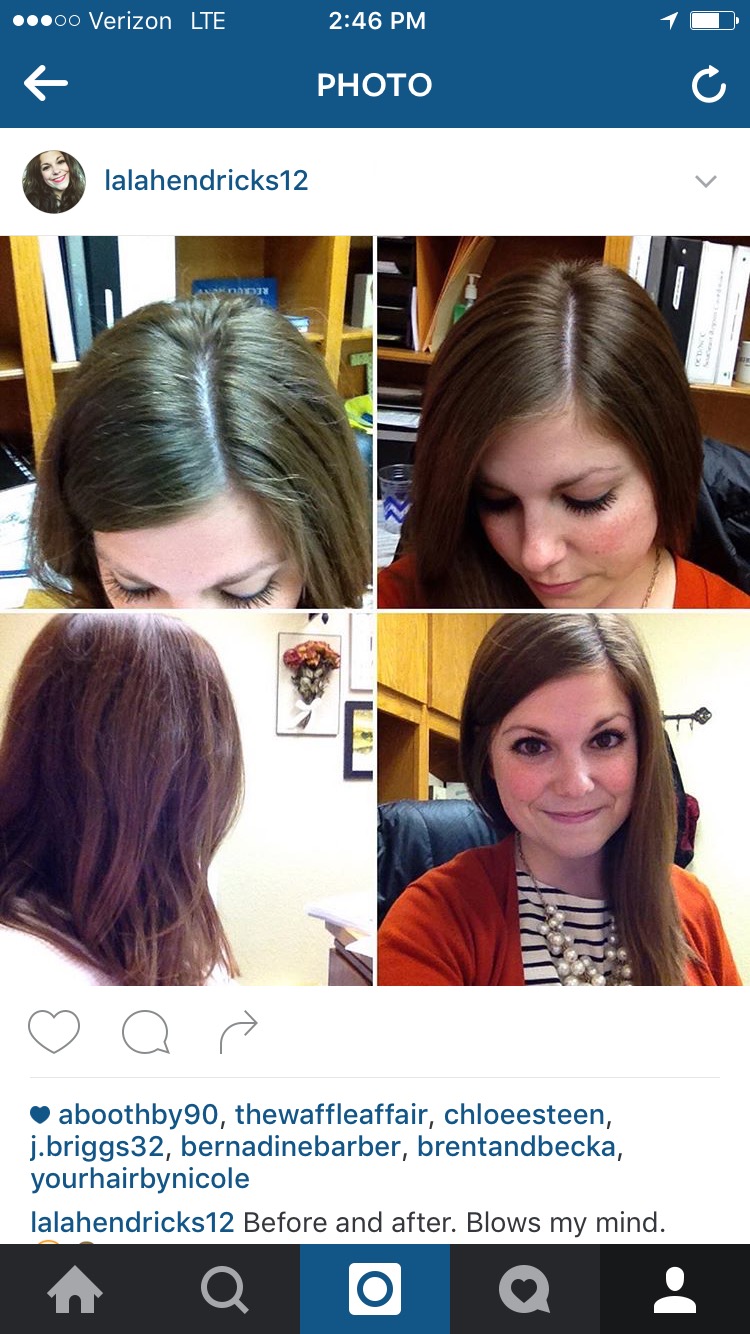Viewport: 750px width, 1334px height.
Task: Switch to the Home feed tab
Action: click(x=75, y=1289)
